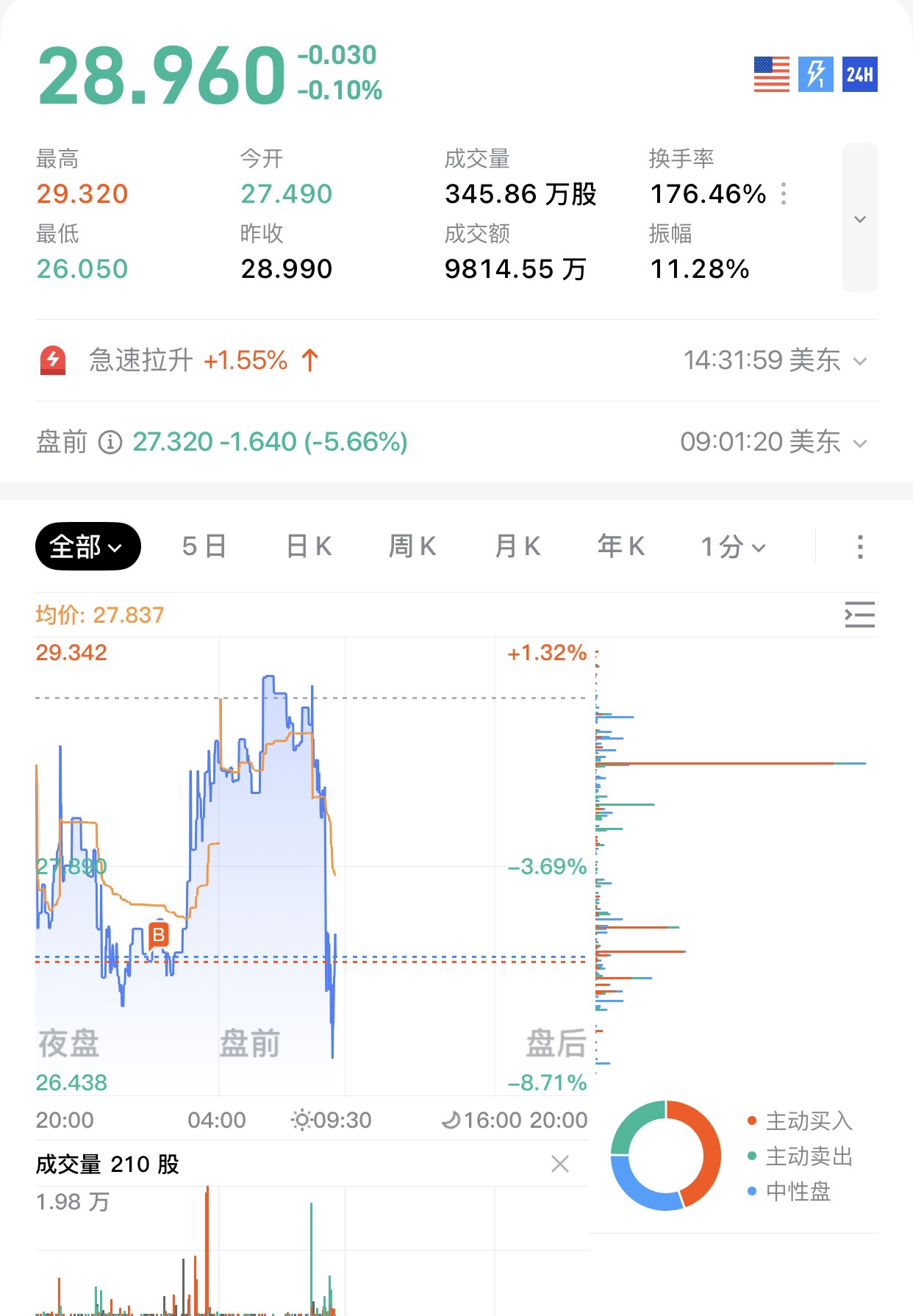The image size is (913, 1316).
Task: Show the 月K chart
Action: (518, 546)
